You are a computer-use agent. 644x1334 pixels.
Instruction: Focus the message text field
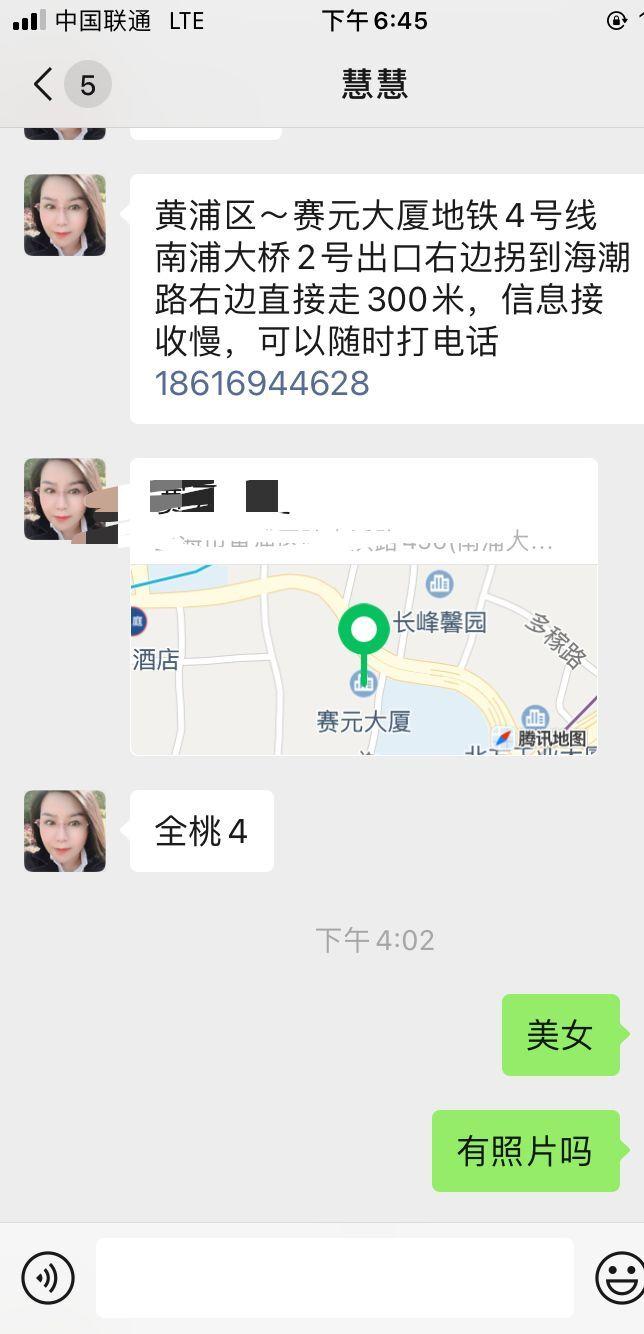click(x=334, y=1277)
